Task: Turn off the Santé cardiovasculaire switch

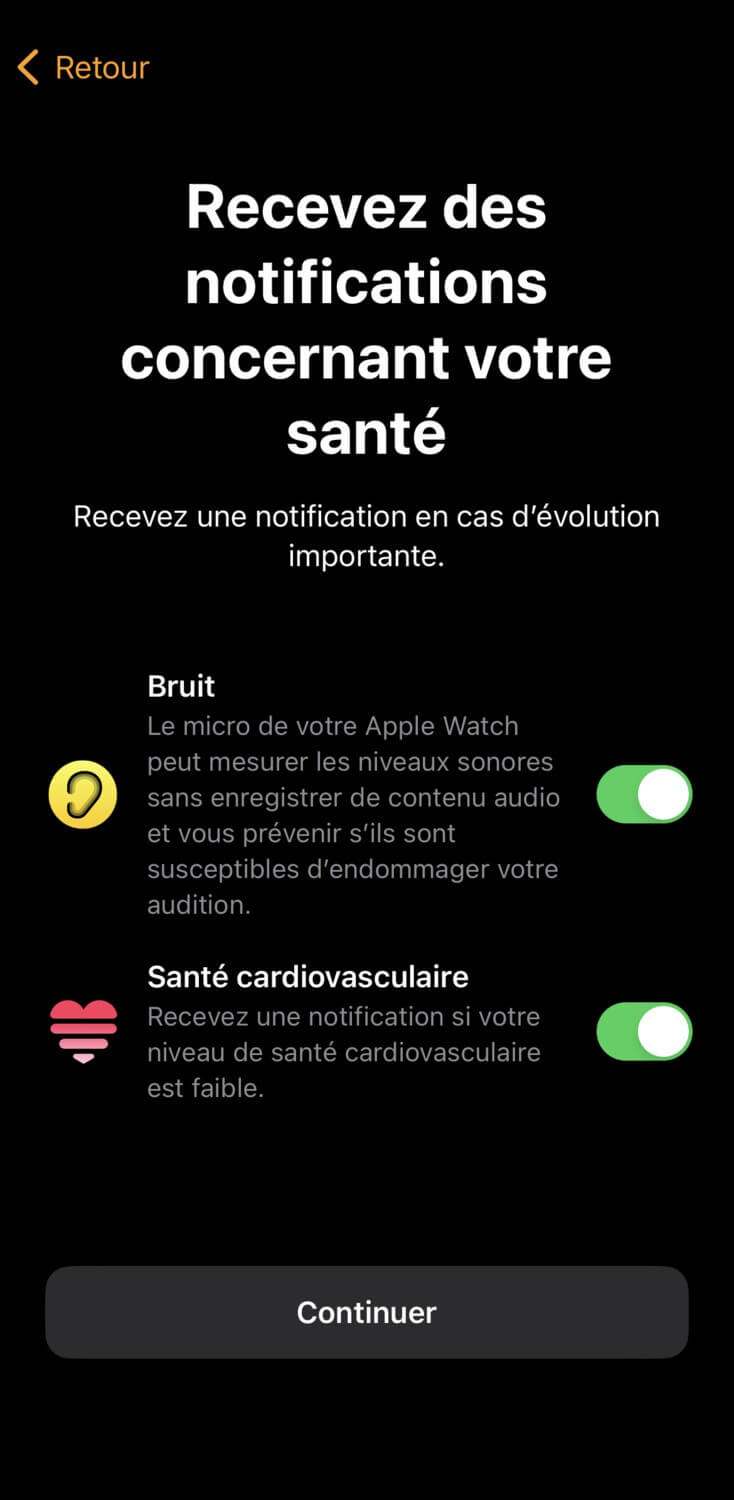Action: (644, 1031)
